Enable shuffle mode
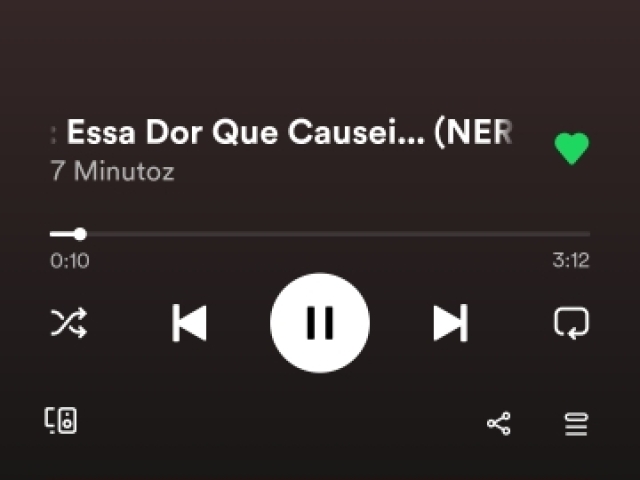Screen dimensions: 640x480 68,323
